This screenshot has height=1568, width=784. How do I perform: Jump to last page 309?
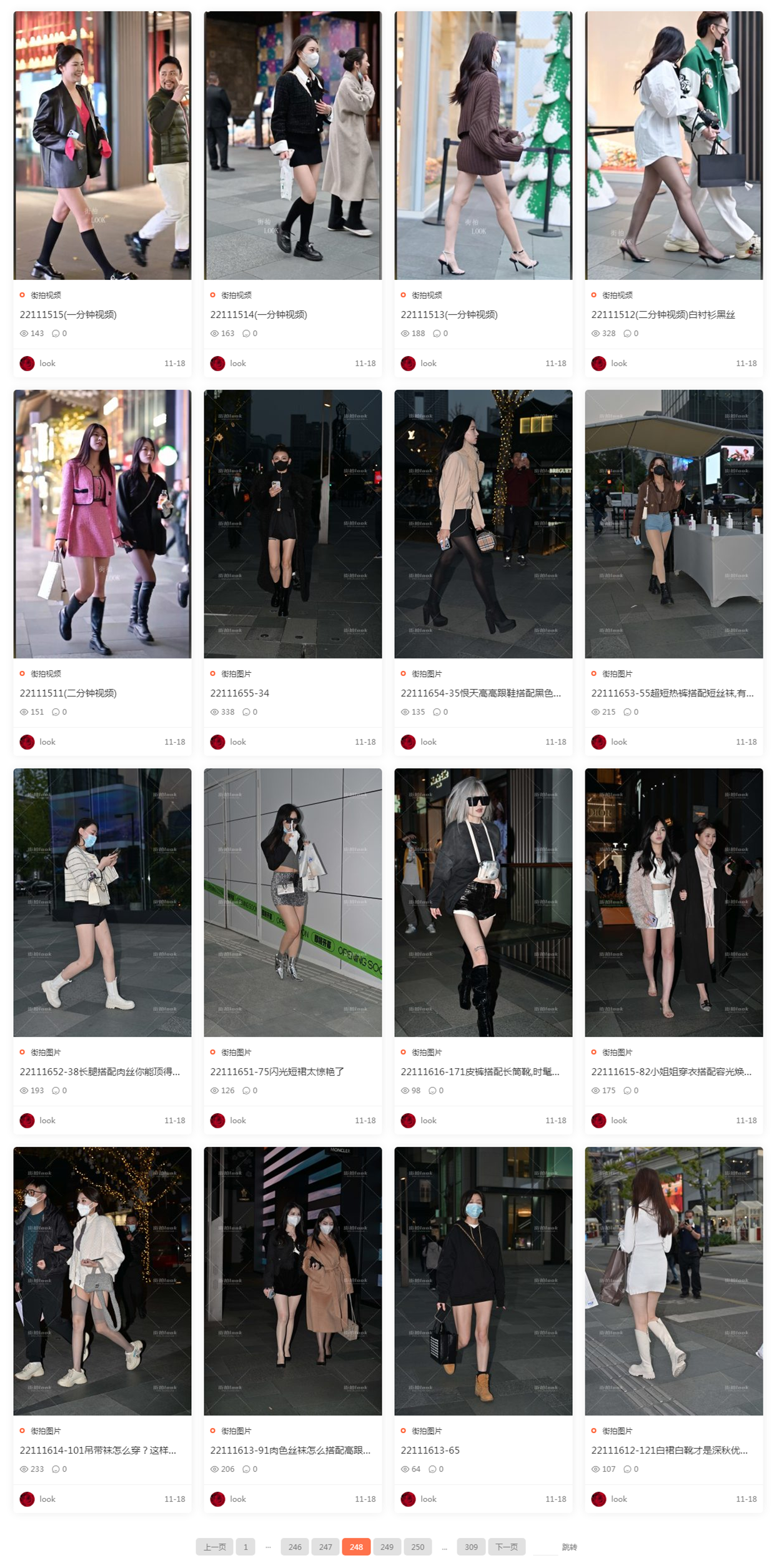(471, 1547)
